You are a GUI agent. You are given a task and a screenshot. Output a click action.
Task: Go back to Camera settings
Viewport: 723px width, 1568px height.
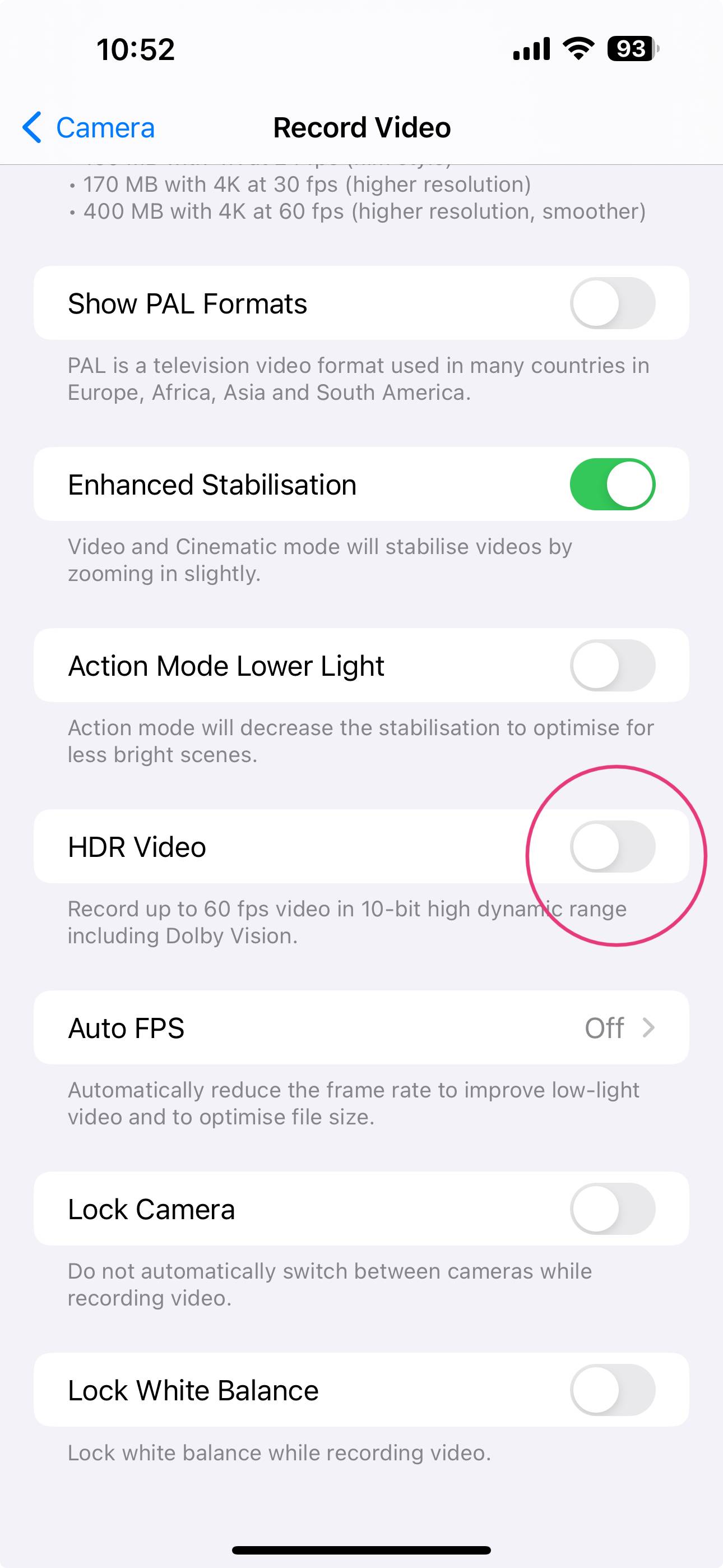tap(89, 128)
